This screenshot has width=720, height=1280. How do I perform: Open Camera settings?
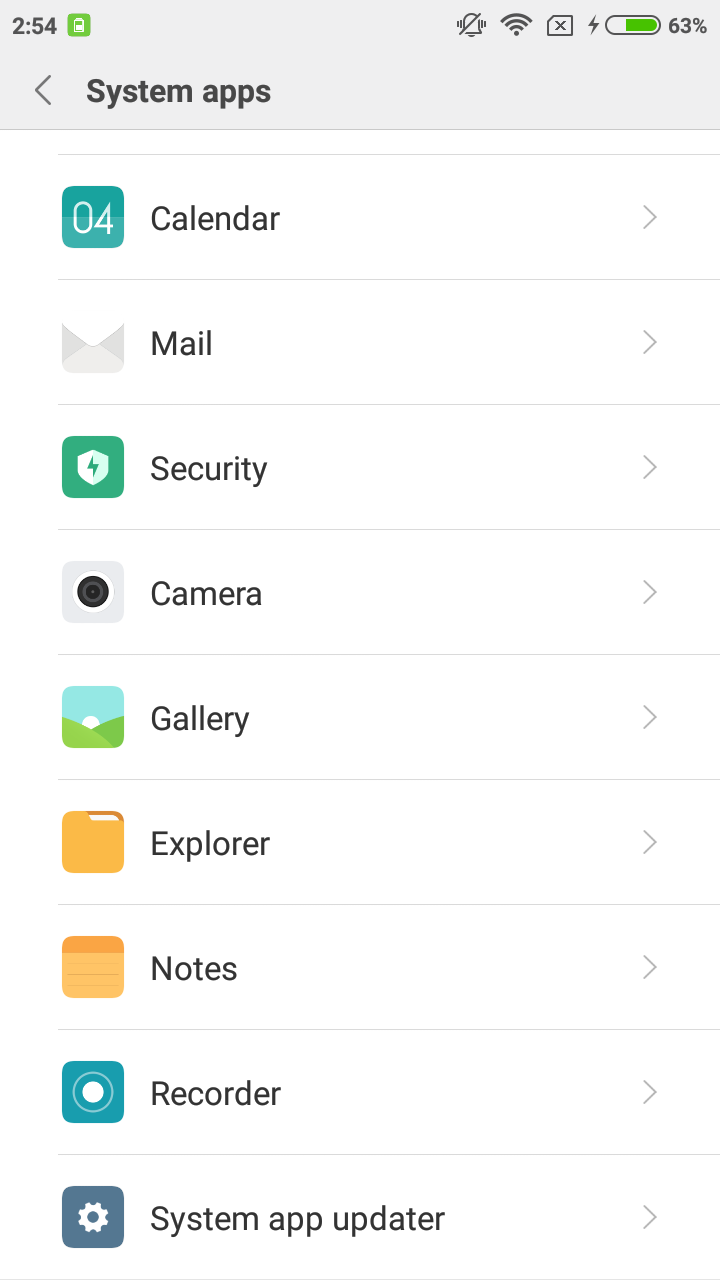point(360,593)
